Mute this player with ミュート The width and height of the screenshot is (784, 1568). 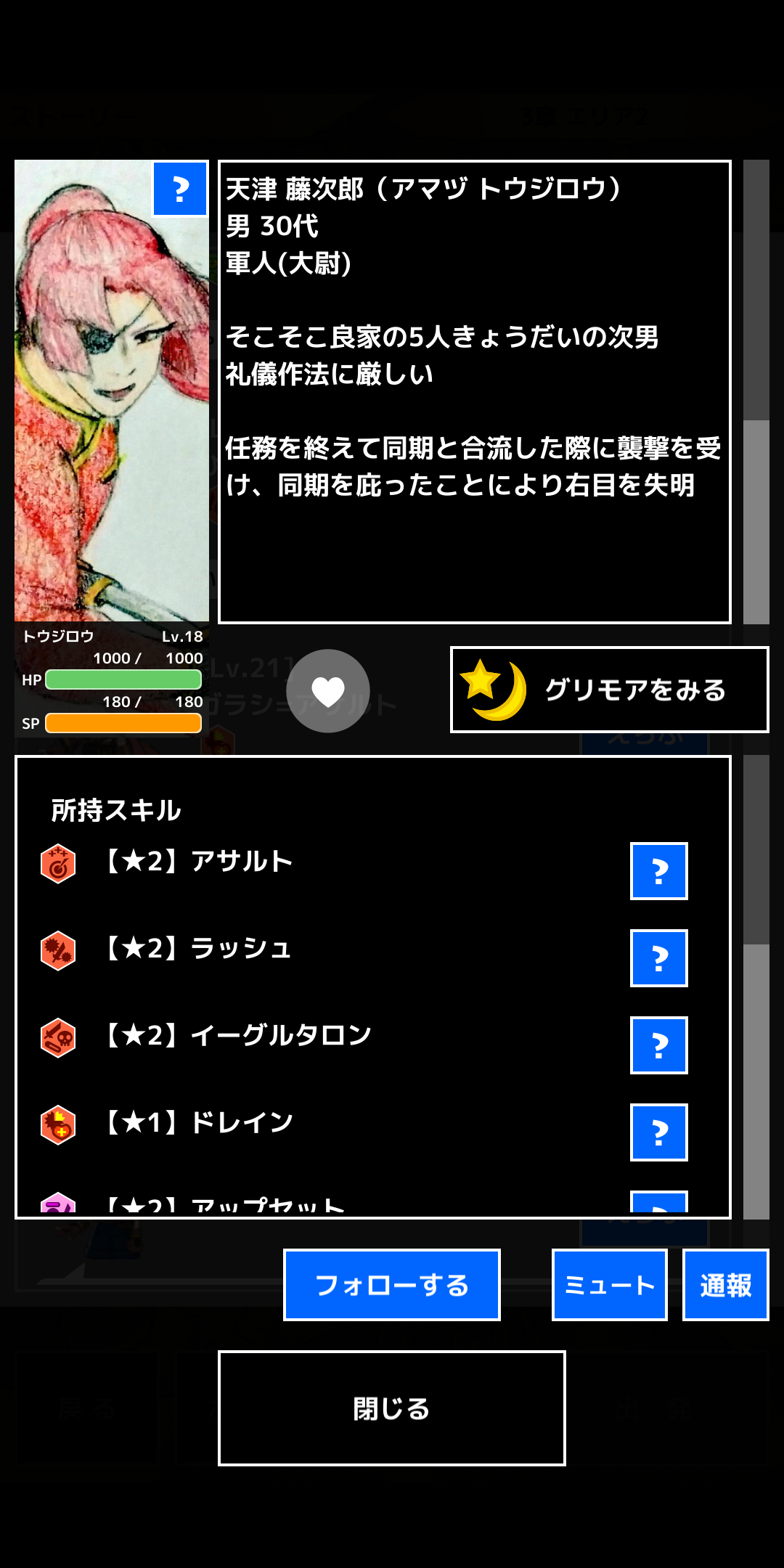tap(610, 1285)
